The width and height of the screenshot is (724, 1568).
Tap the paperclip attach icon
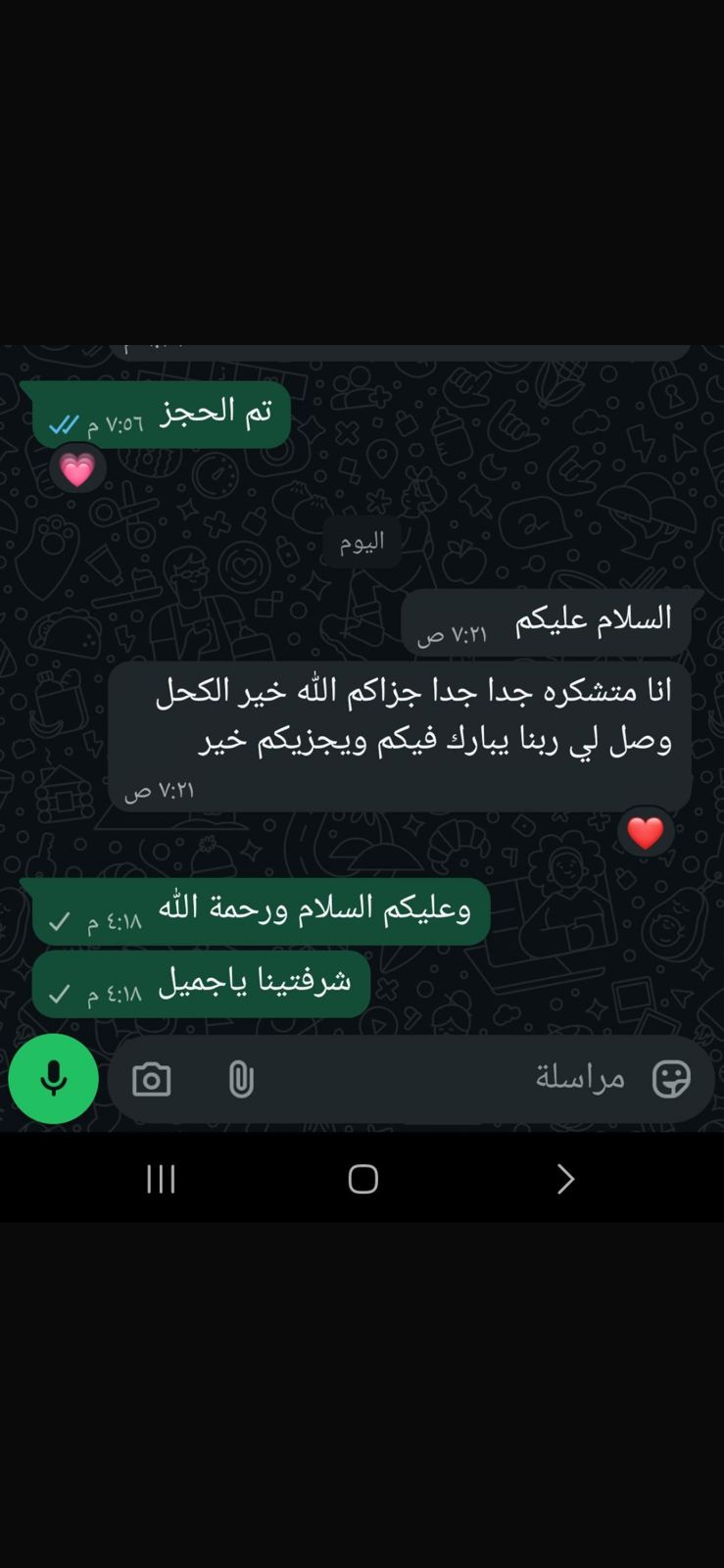[x=240, y=1080]
